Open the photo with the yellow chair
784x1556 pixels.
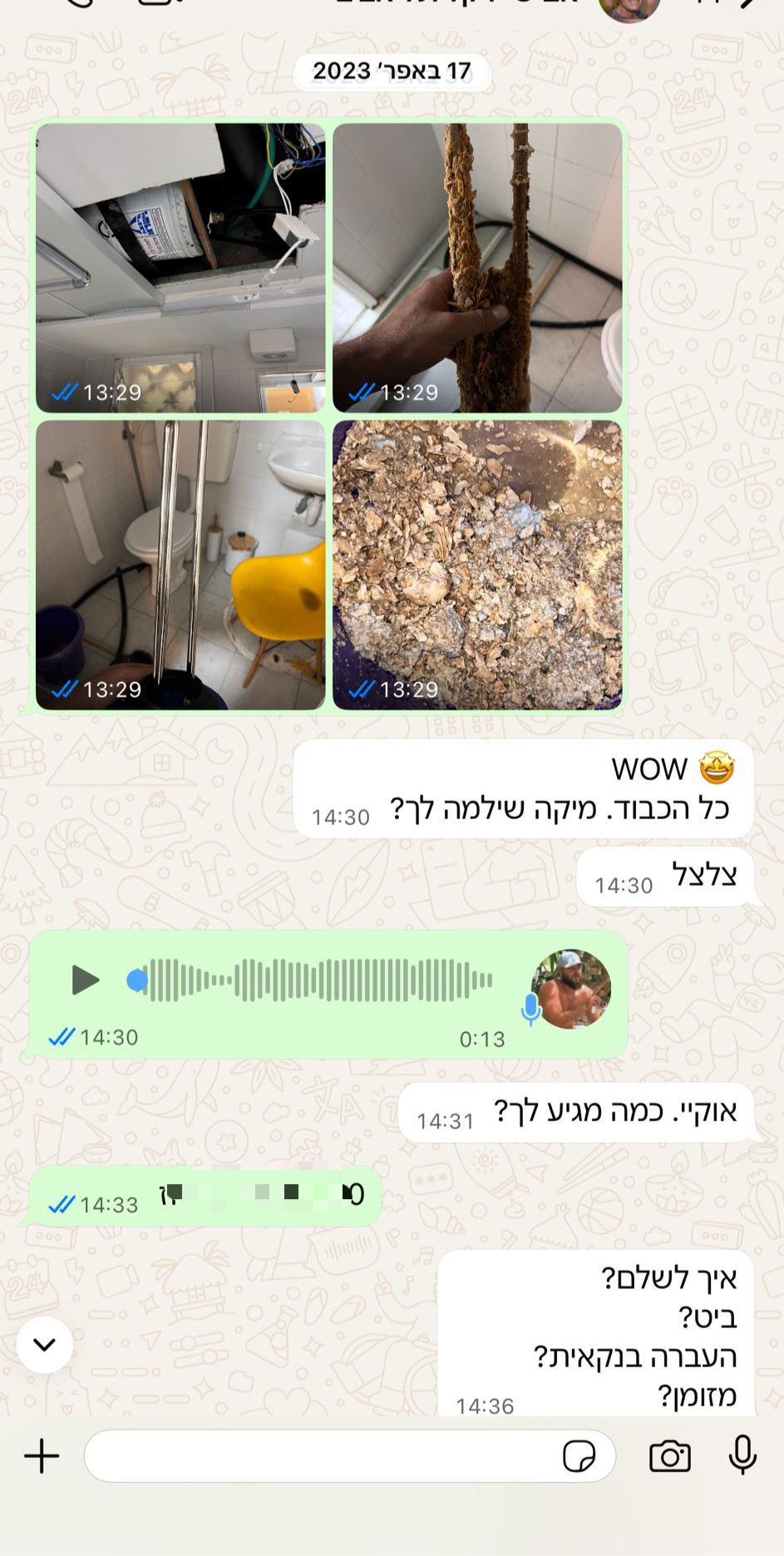(180, 565)
